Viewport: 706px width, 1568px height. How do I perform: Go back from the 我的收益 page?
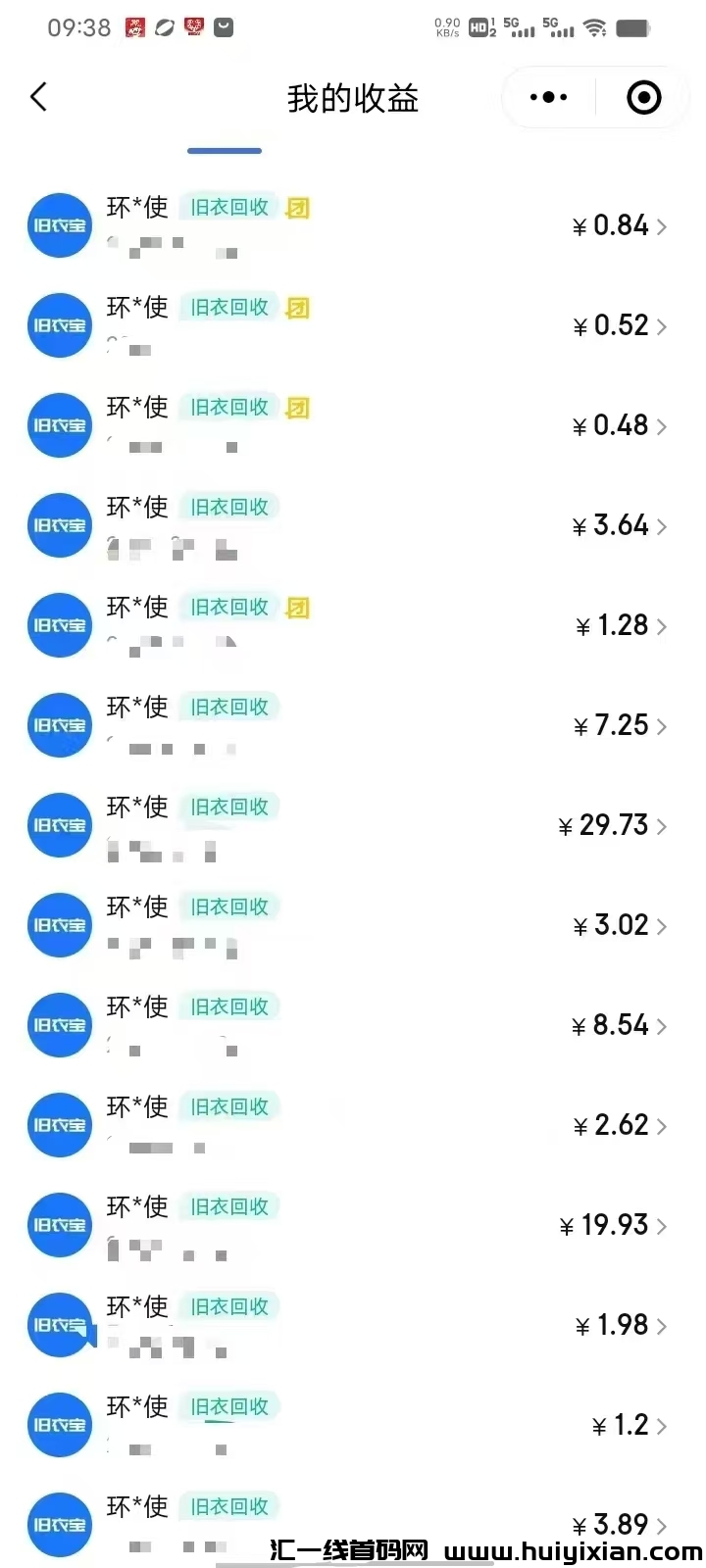pyautogui.click(x=39, y=97)
